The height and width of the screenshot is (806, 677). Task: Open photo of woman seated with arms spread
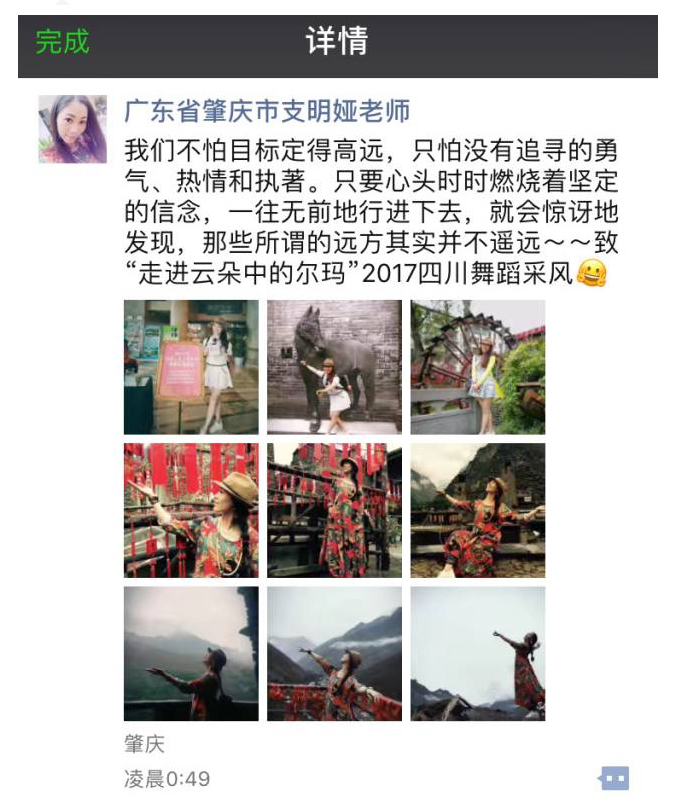click(x=478, y=510)
